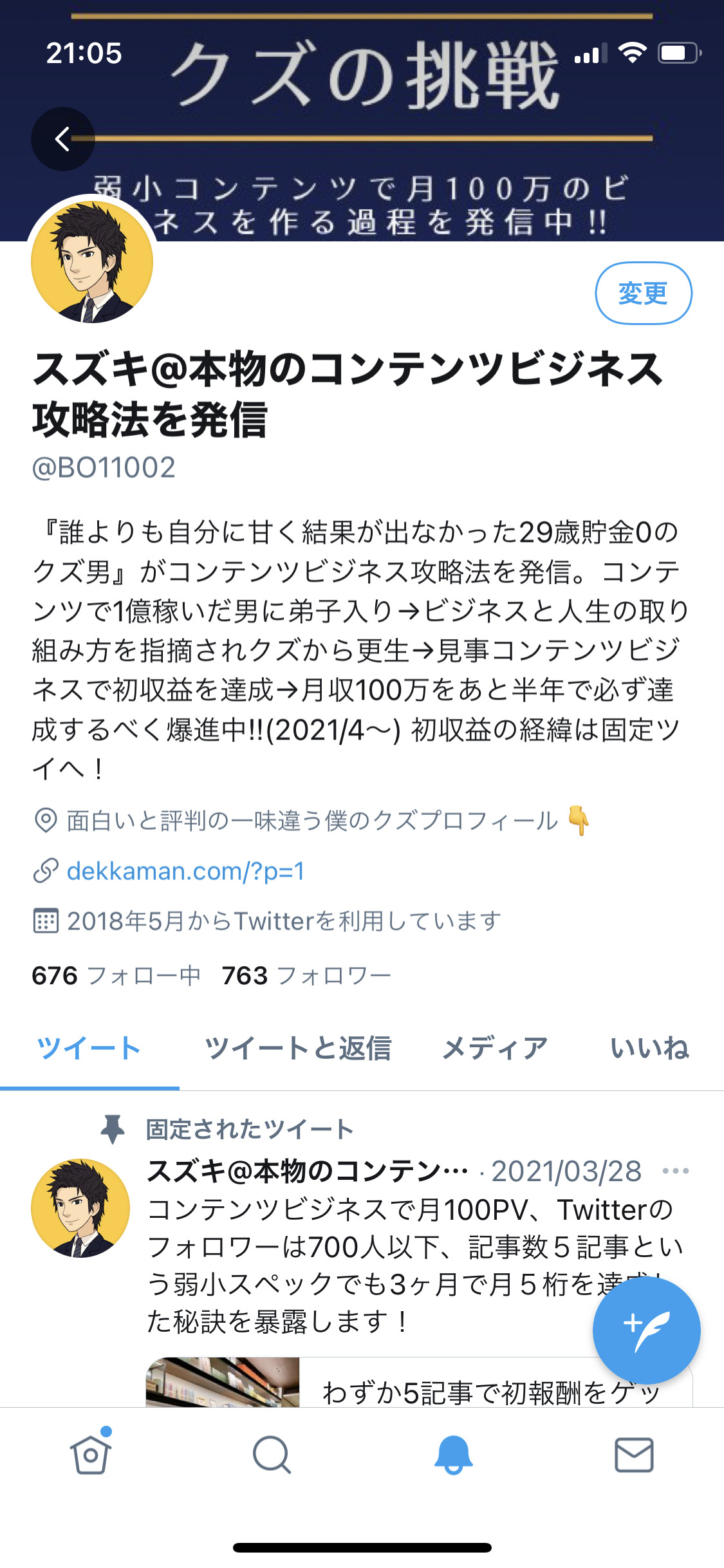724x1568 pixels.
Task: Switch to the ツイートと返信 tab
Action: click(298, 1048)
